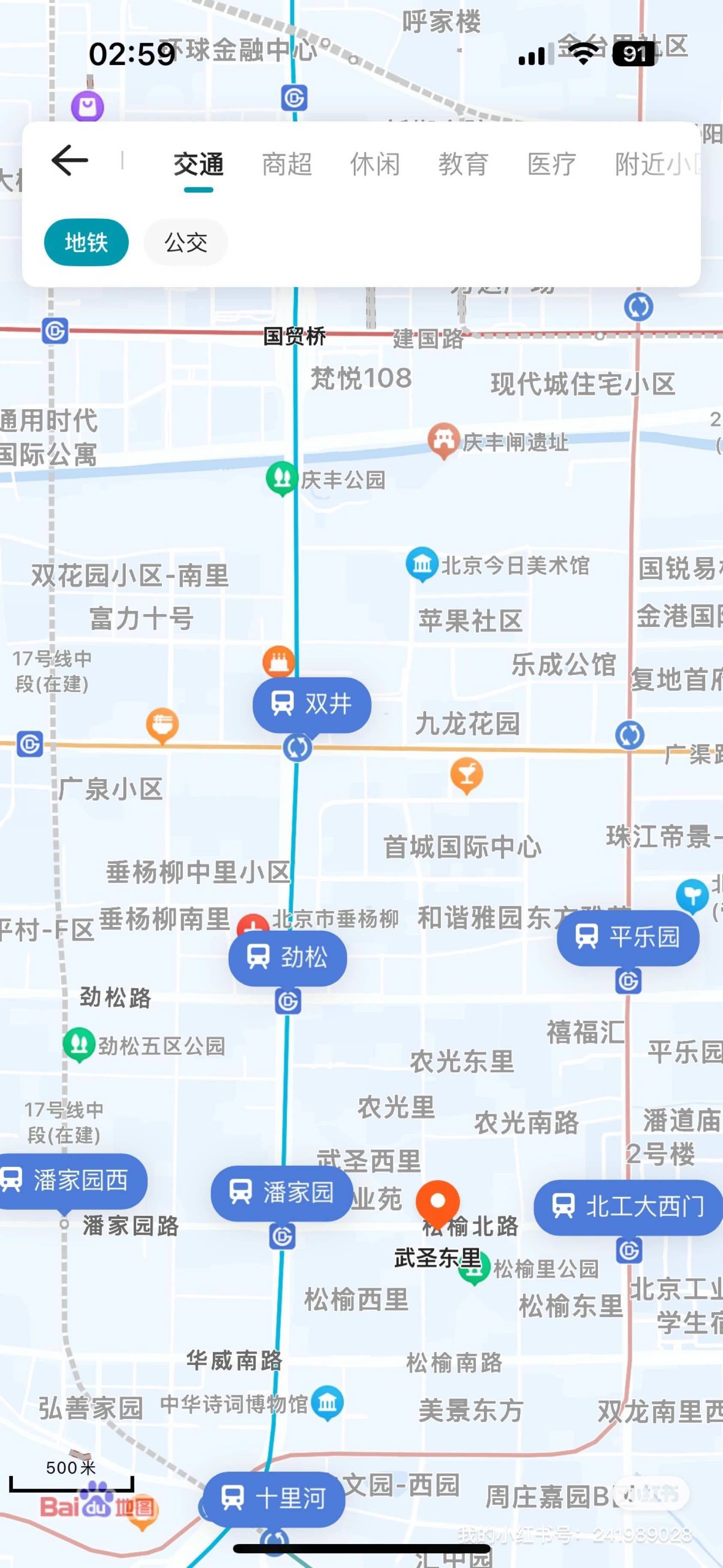Image resolution: width=723 pixels, height=1568 pixels.
Task: Switch to the 休闲 tab
Action: [x=375, y=165]
